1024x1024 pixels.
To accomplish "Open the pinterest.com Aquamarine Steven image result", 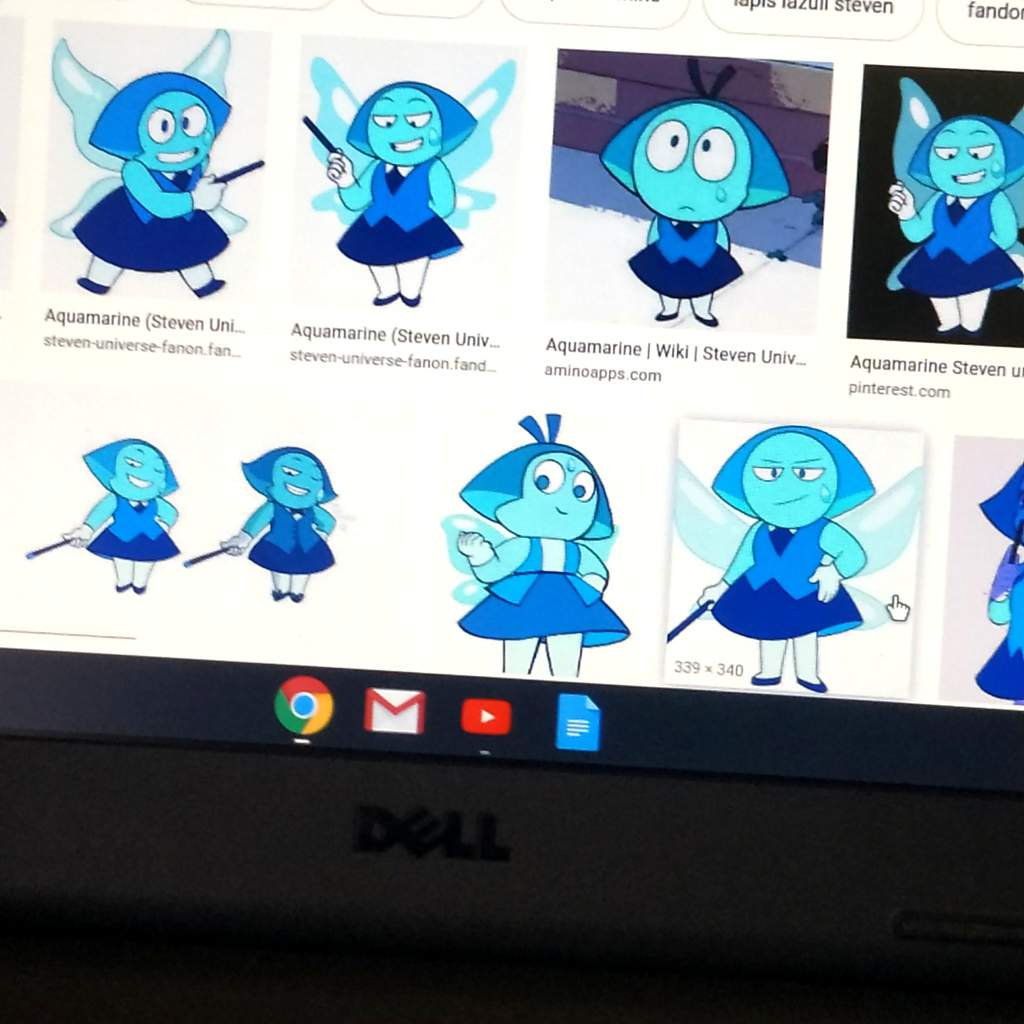I will (940, 205).
